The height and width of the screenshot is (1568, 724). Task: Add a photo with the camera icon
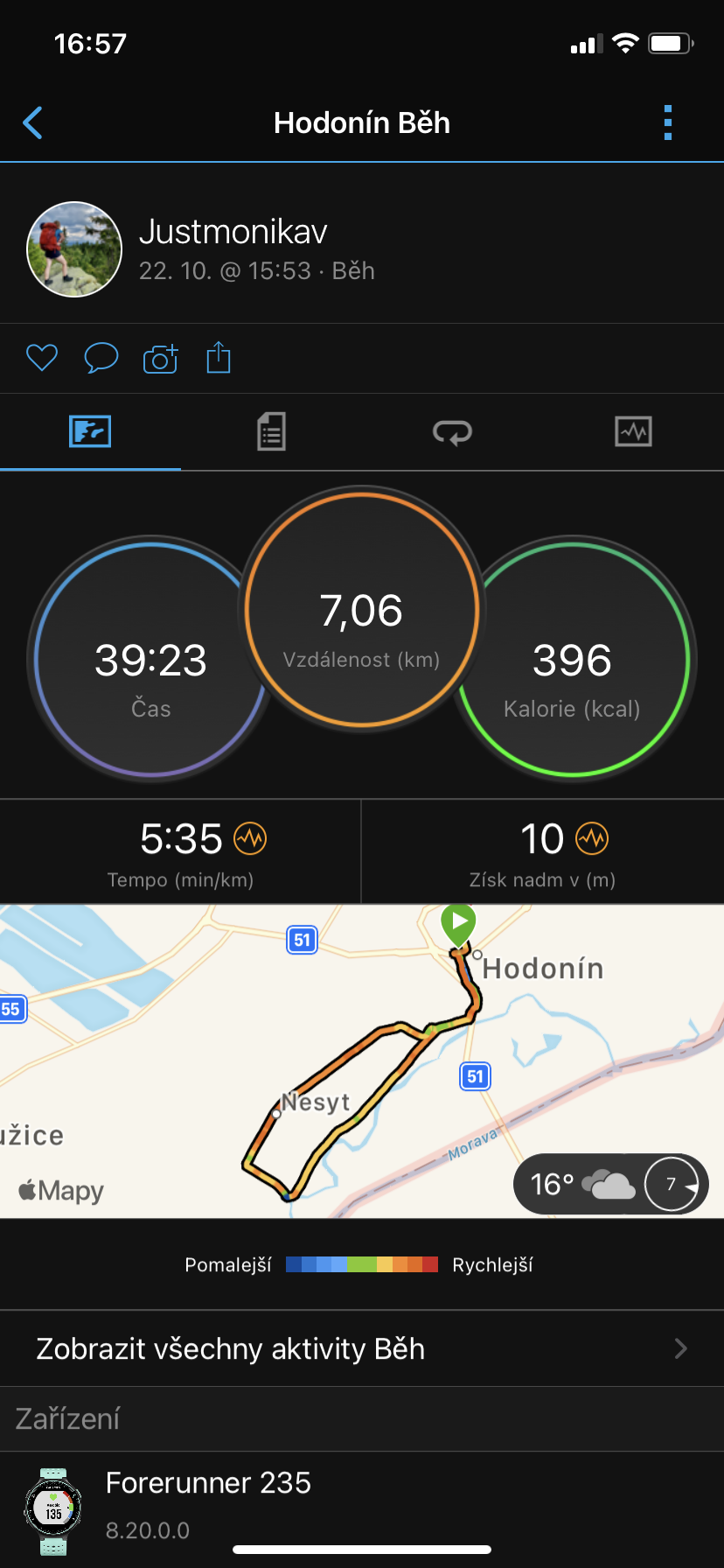(x=161, y=358)
